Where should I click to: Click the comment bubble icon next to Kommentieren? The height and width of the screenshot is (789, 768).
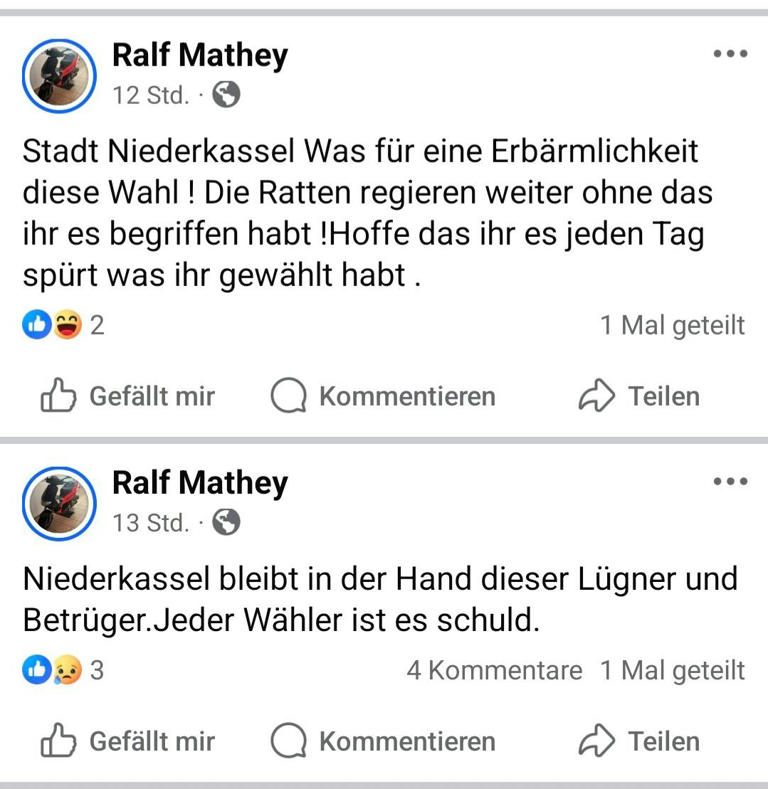289,396
